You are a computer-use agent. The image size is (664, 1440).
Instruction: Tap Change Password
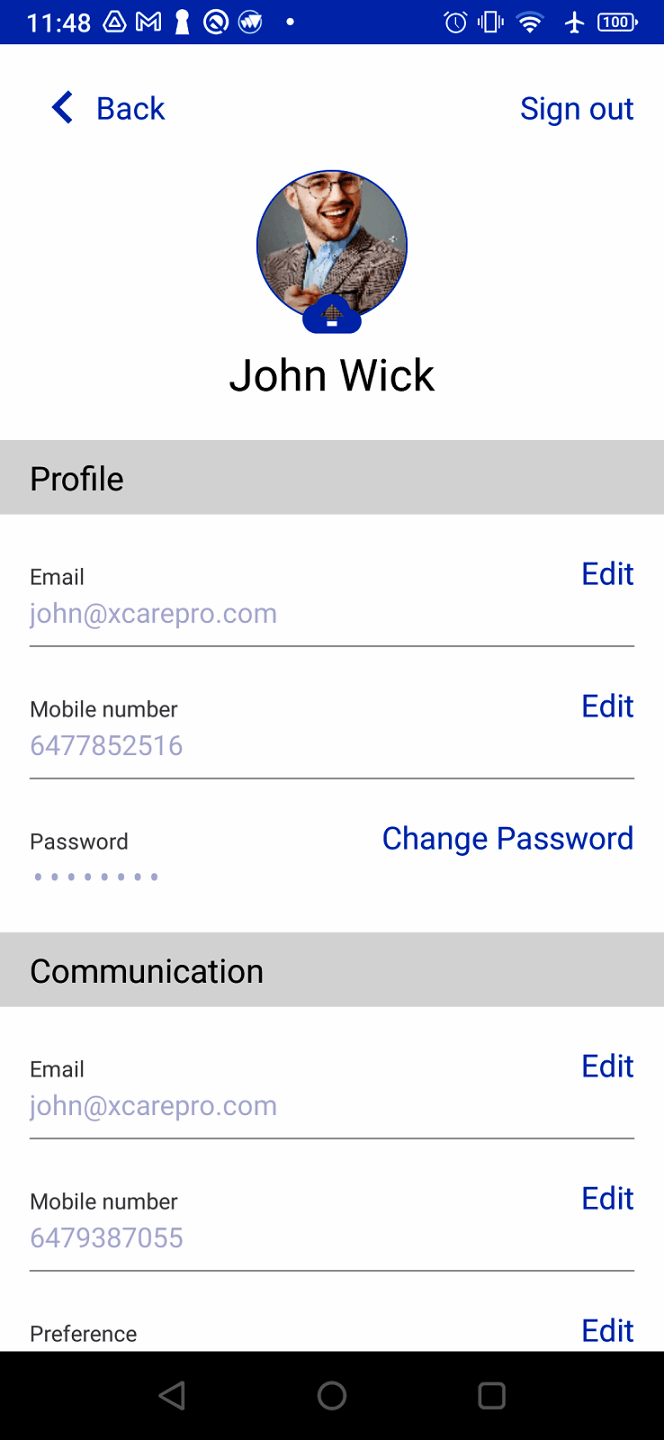pos(507,838)
